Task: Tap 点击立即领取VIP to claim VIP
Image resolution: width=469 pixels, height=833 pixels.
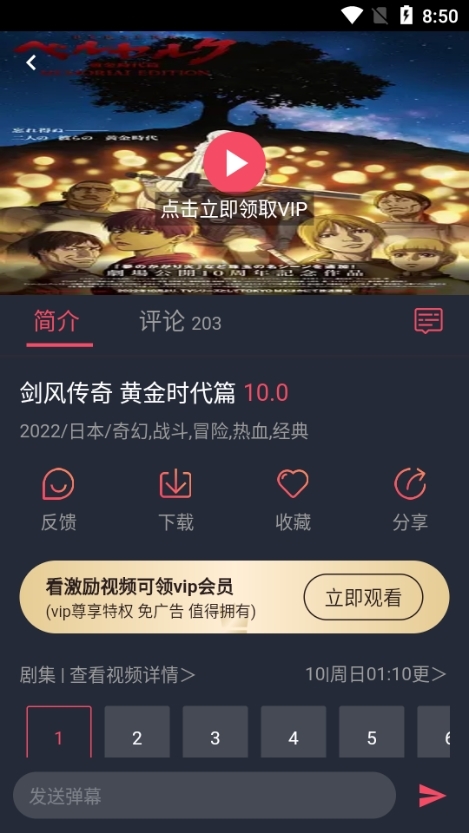Action: (x=234, y=209)
